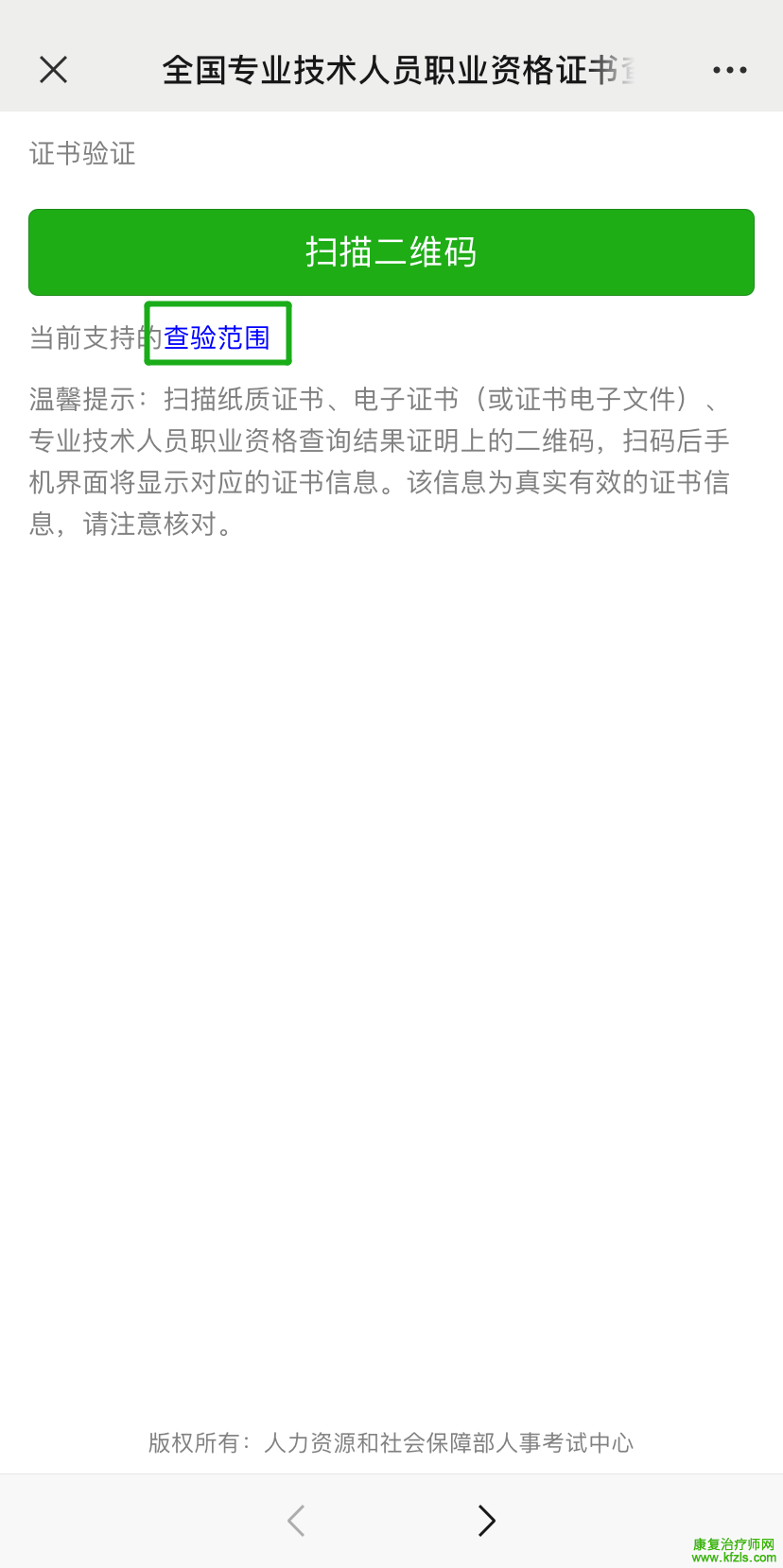This screenshot has width=783, height=1568.
Task: Go forward with the bottom arrow
Action: pos(486,1520)
